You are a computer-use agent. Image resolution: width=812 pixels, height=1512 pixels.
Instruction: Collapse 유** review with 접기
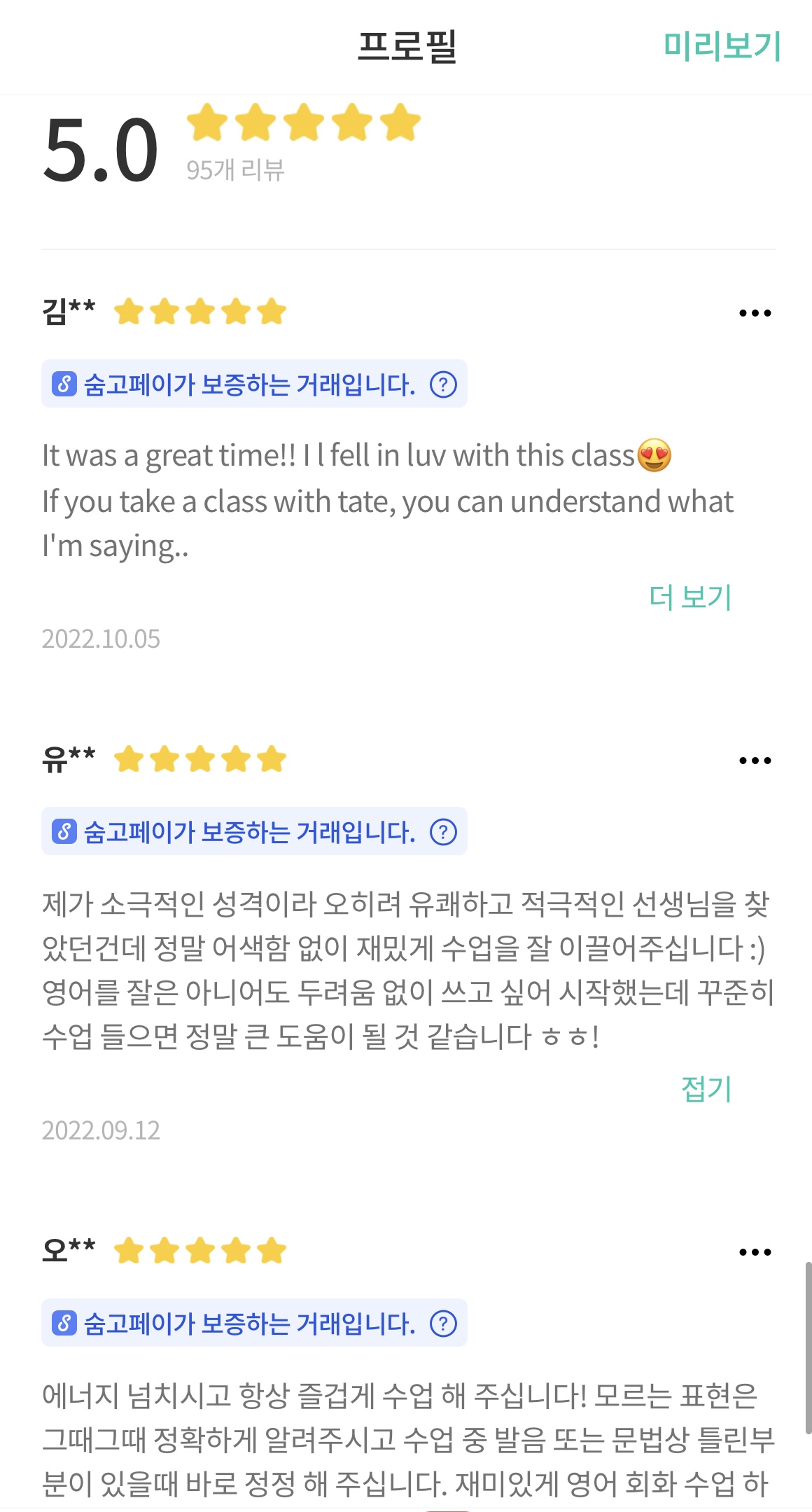point(706,1089)
